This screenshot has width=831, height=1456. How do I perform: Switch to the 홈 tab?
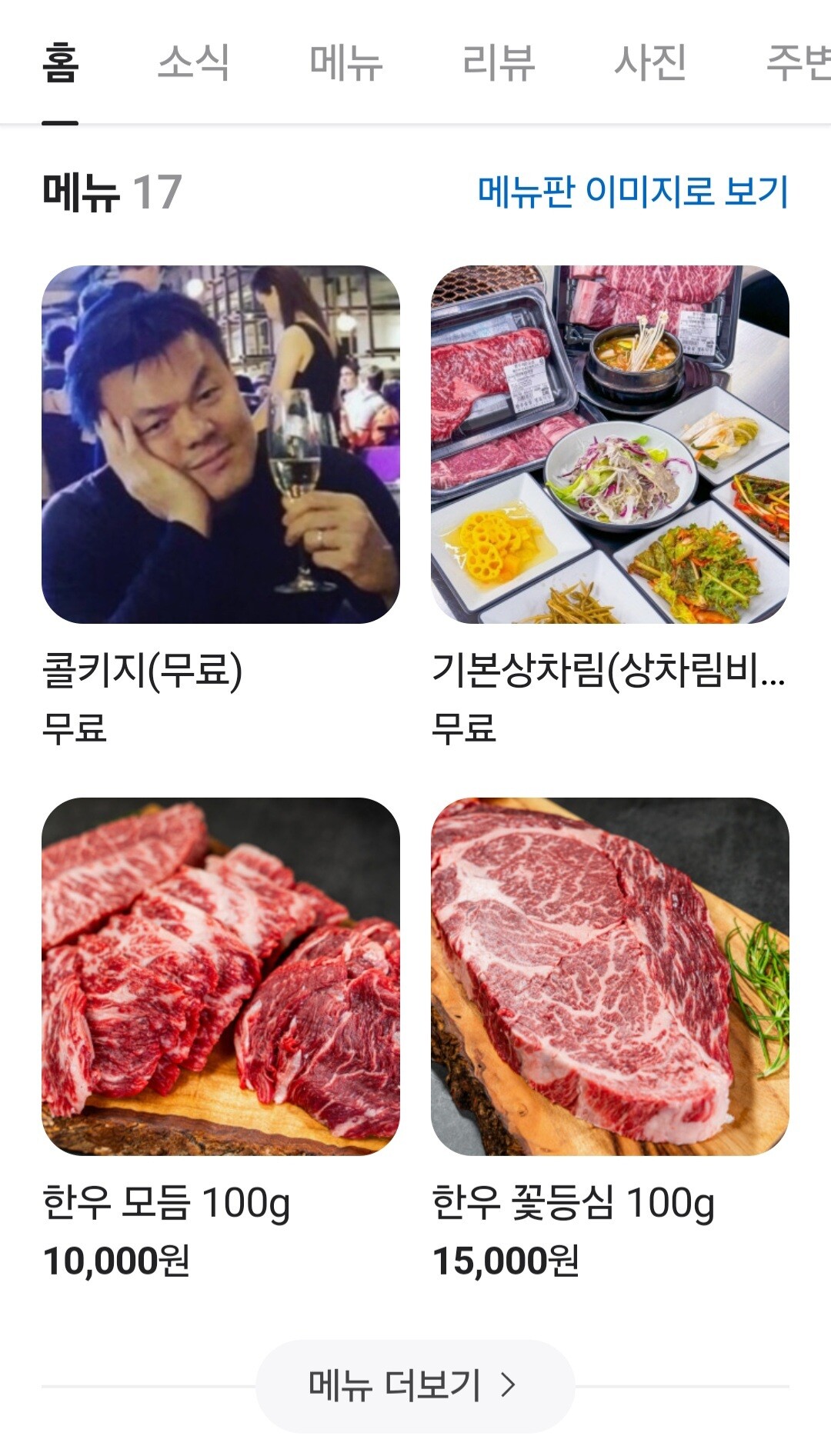point(60,63)
